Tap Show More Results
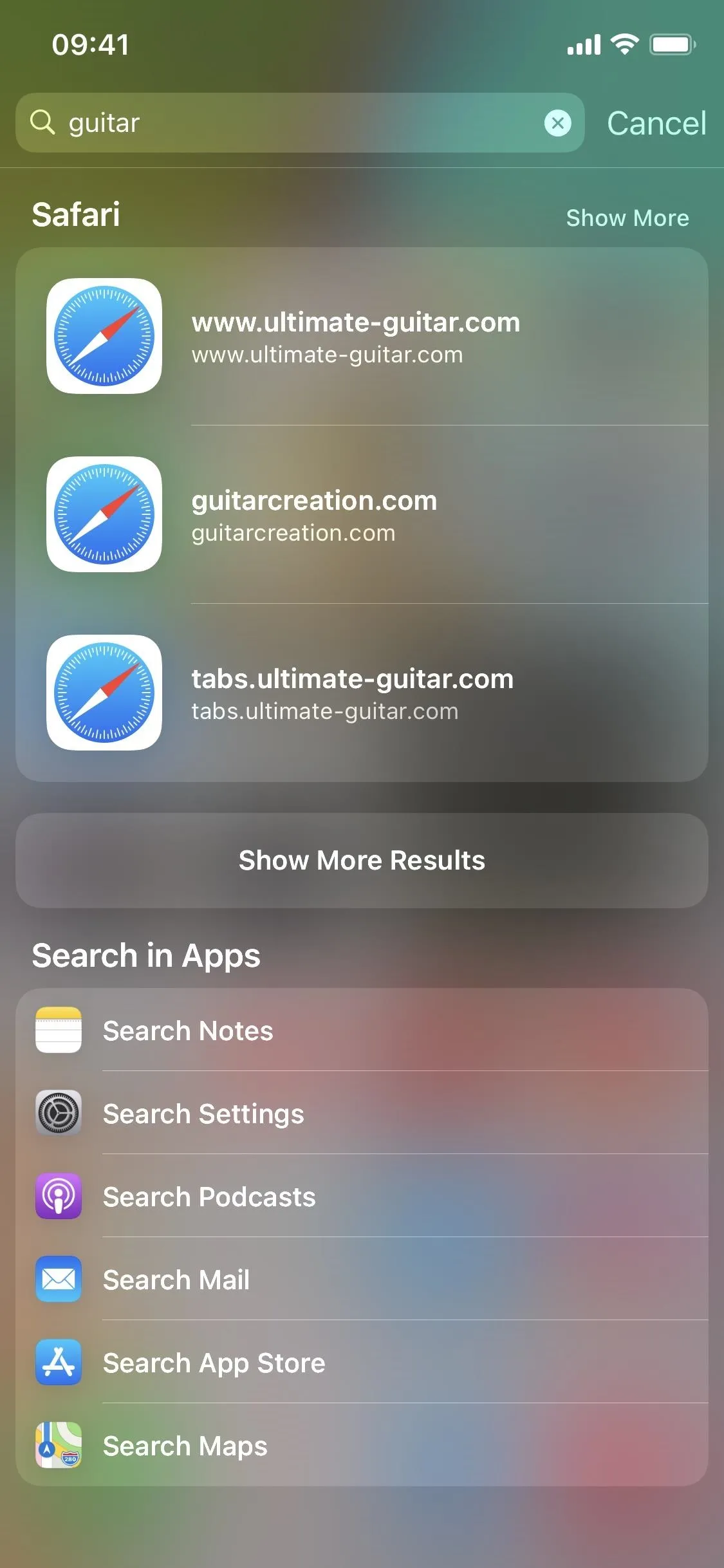Viewport: 724px width, 1568px height. [362, 861]
